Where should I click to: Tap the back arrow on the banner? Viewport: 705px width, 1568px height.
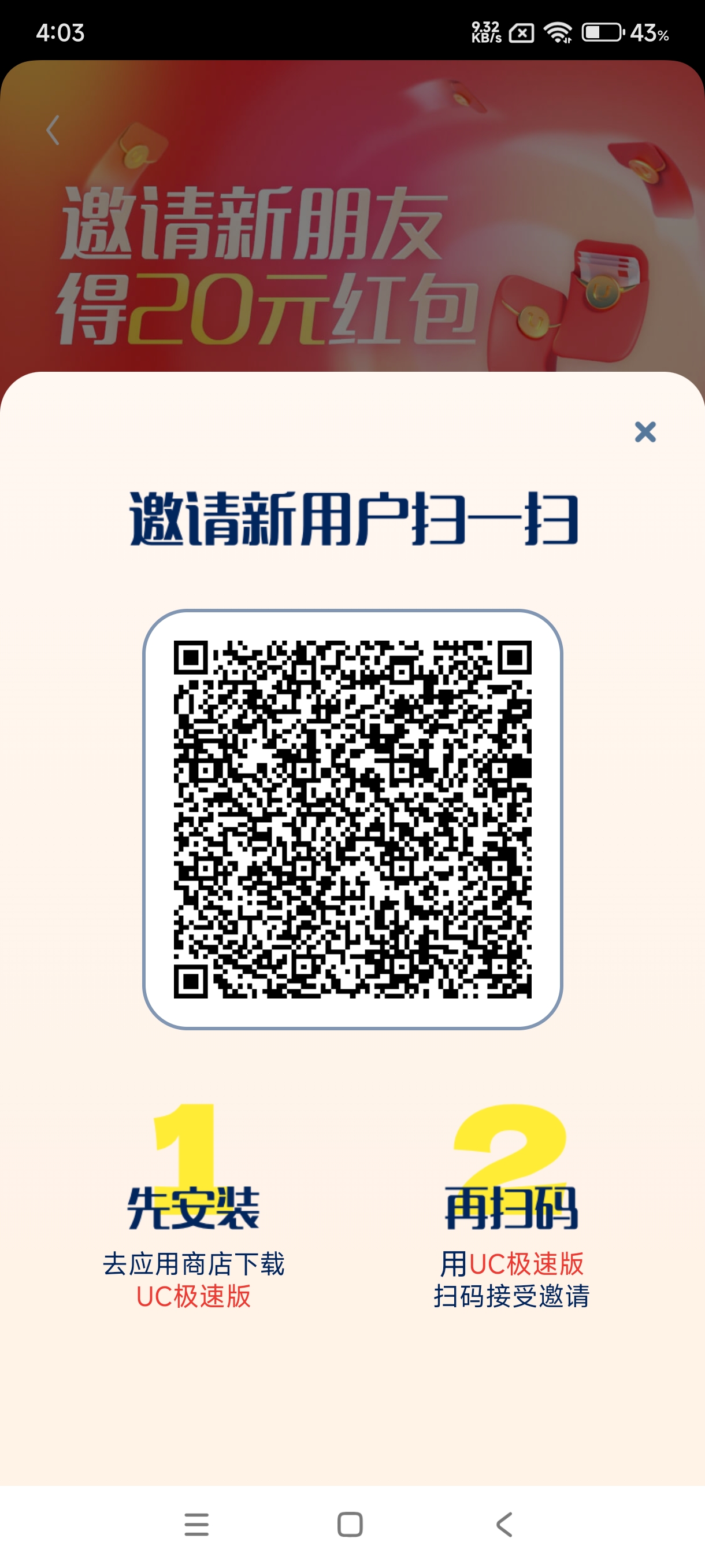[x=53, y=129]
